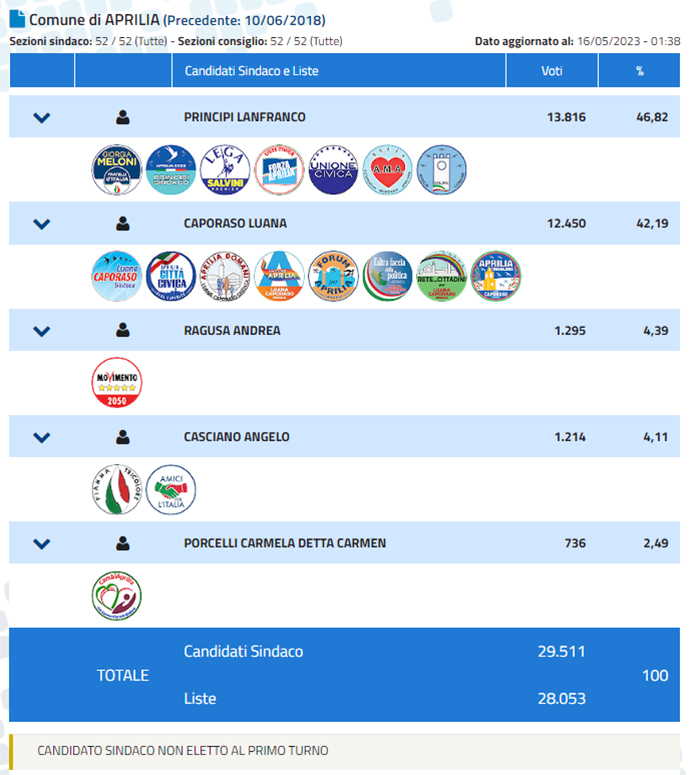Expand the Principi Lanfranco row chevron
The width and height of the screenshot is (700, 775).
click(41, 117)
